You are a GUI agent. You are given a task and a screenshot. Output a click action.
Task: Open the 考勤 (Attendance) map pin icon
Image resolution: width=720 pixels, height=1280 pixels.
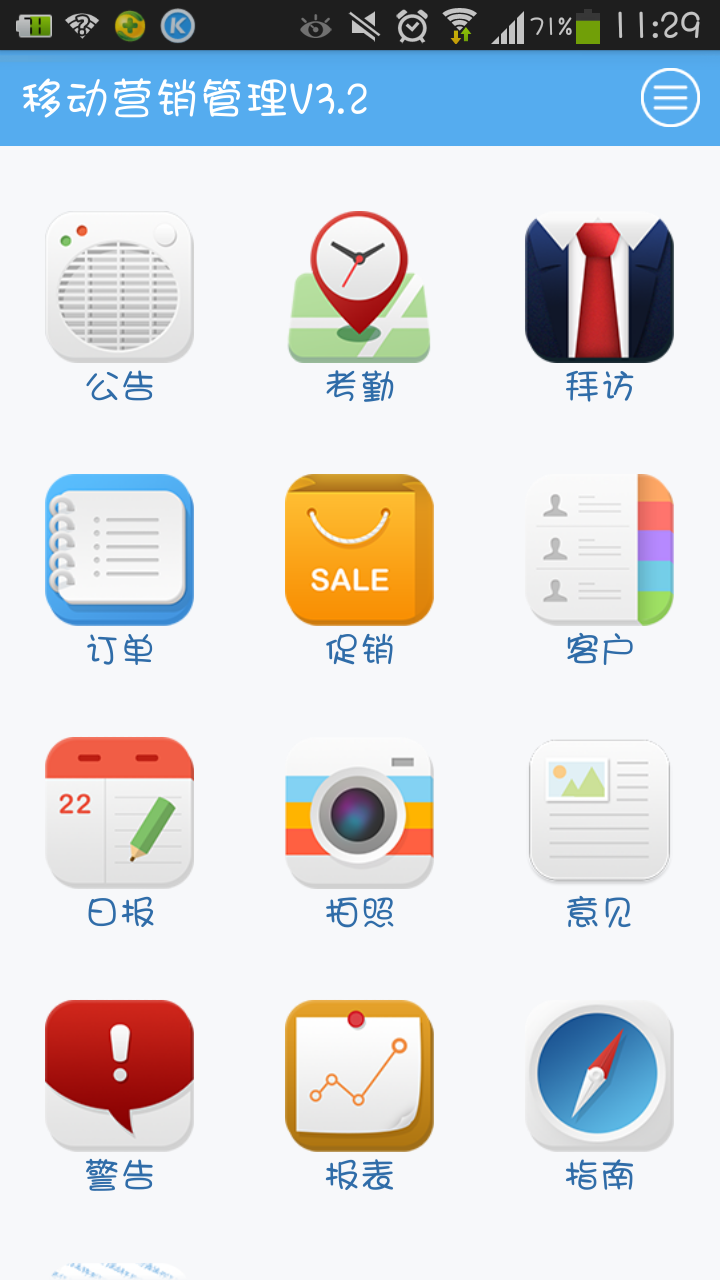(359, 287)
